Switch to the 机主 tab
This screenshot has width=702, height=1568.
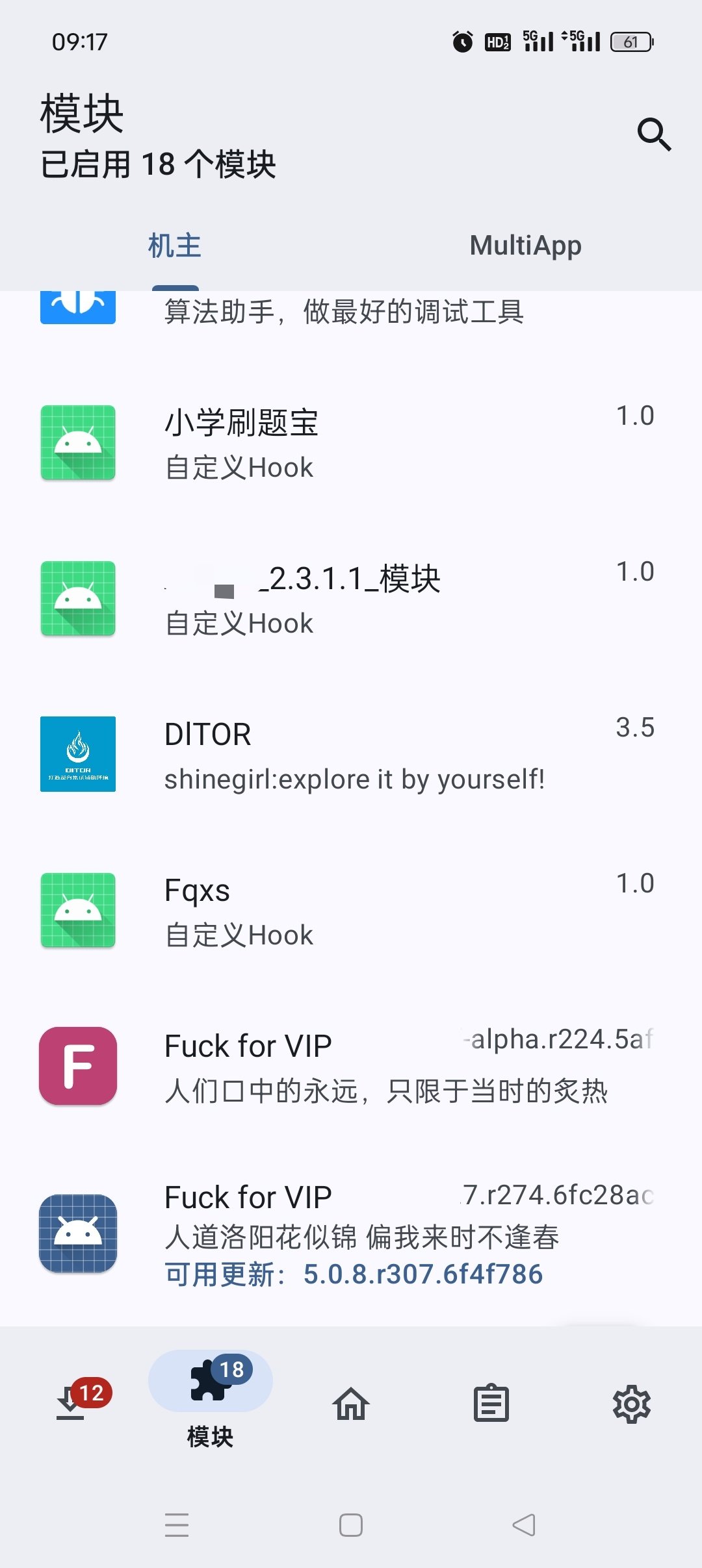point(175,245)
